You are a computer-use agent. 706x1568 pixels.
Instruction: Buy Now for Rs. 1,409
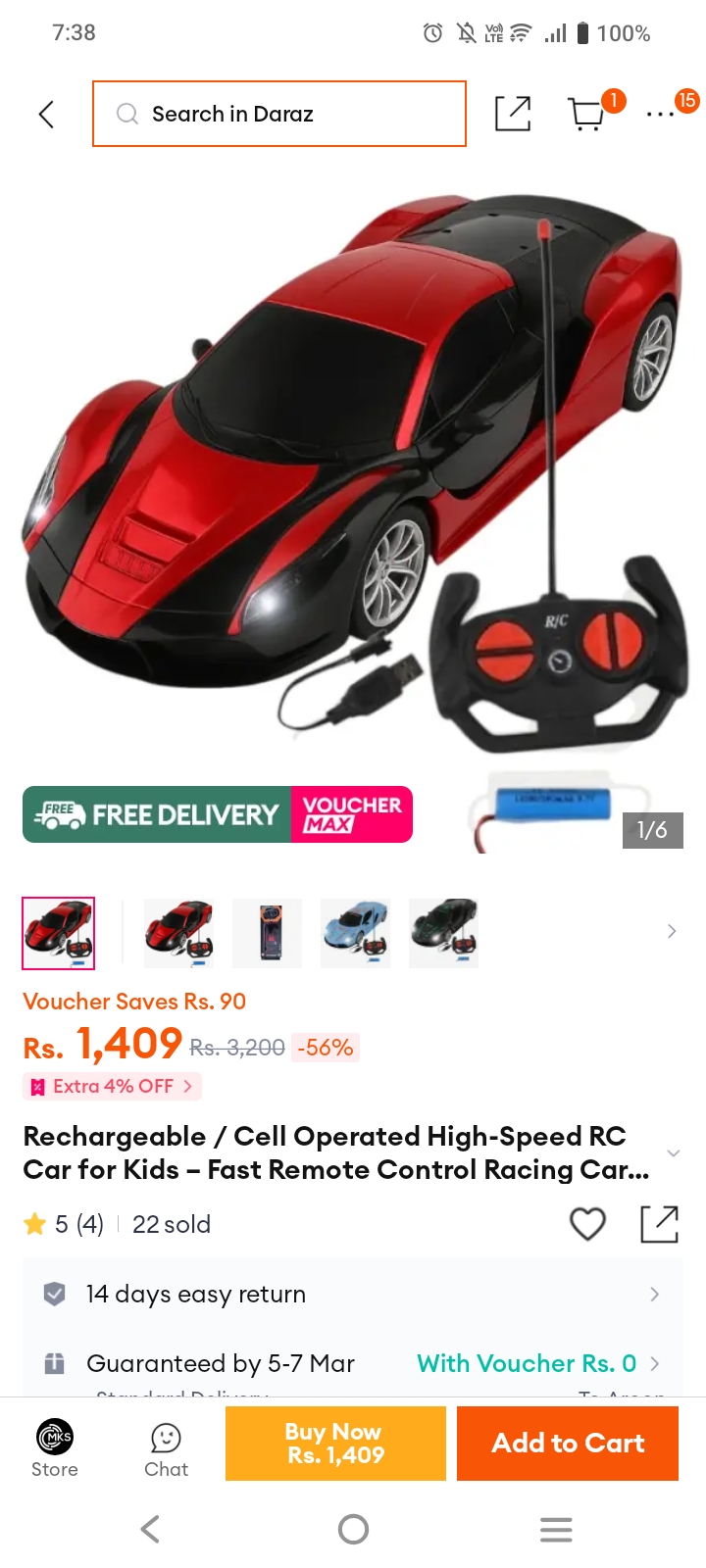335,1444
